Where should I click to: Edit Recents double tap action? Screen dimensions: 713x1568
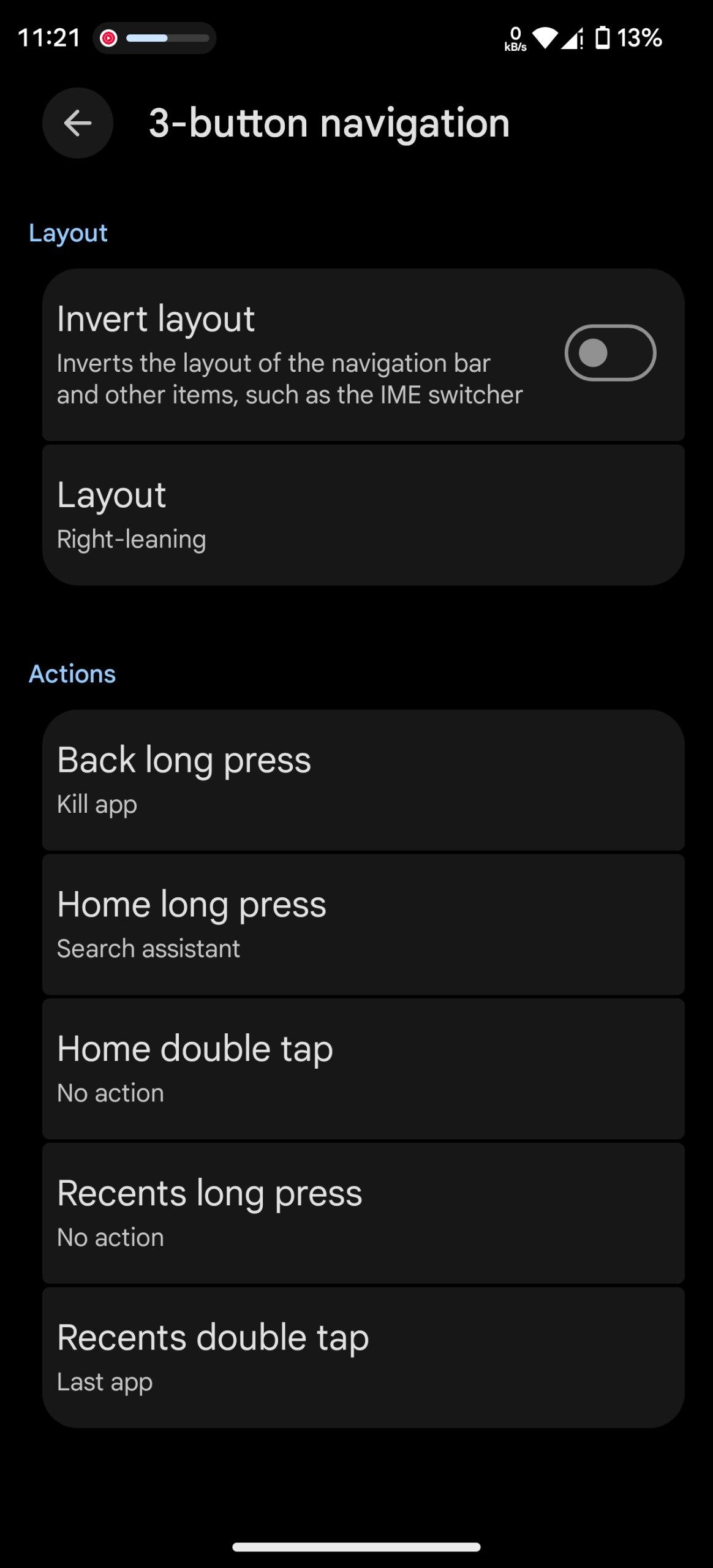(363, 1358)
